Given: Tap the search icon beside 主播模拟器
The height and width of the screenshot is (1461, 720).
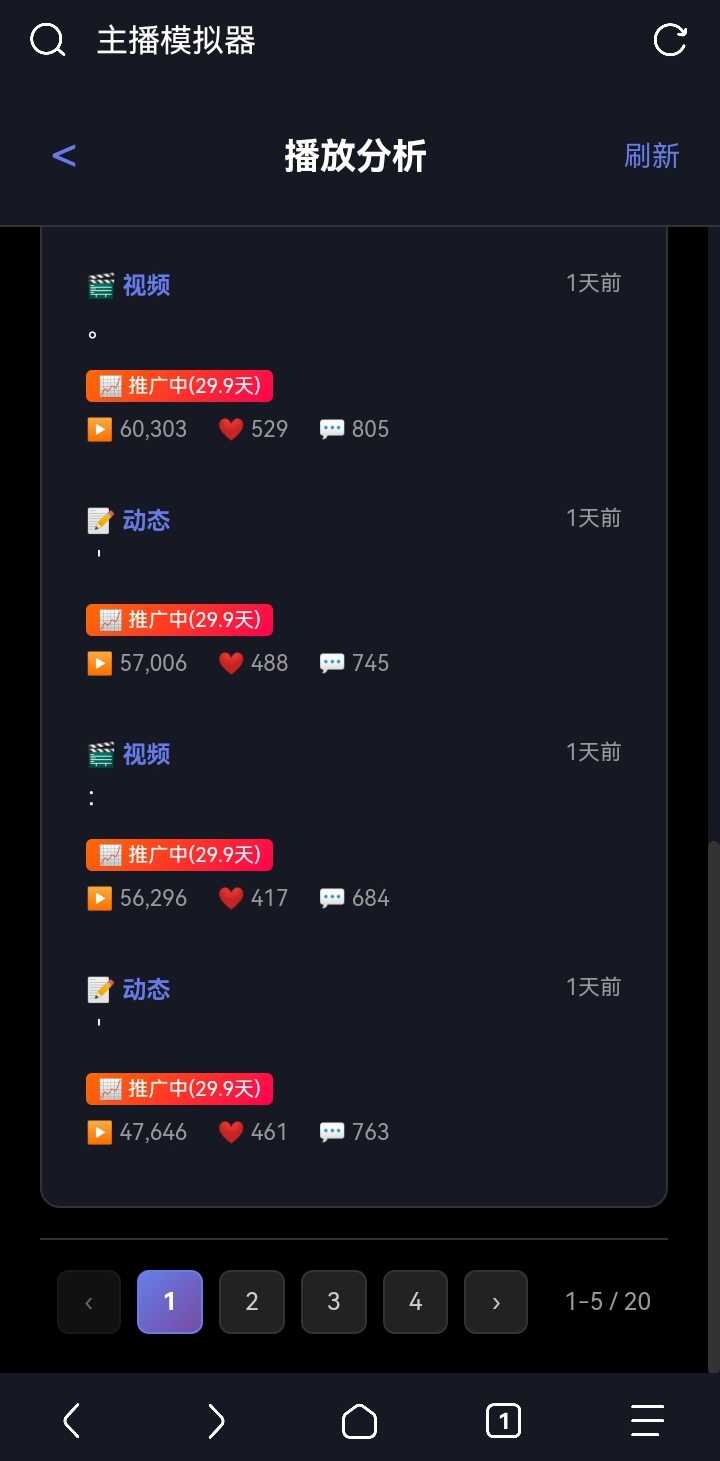Looking at the screenshot, I should click(x=47, y=41).
